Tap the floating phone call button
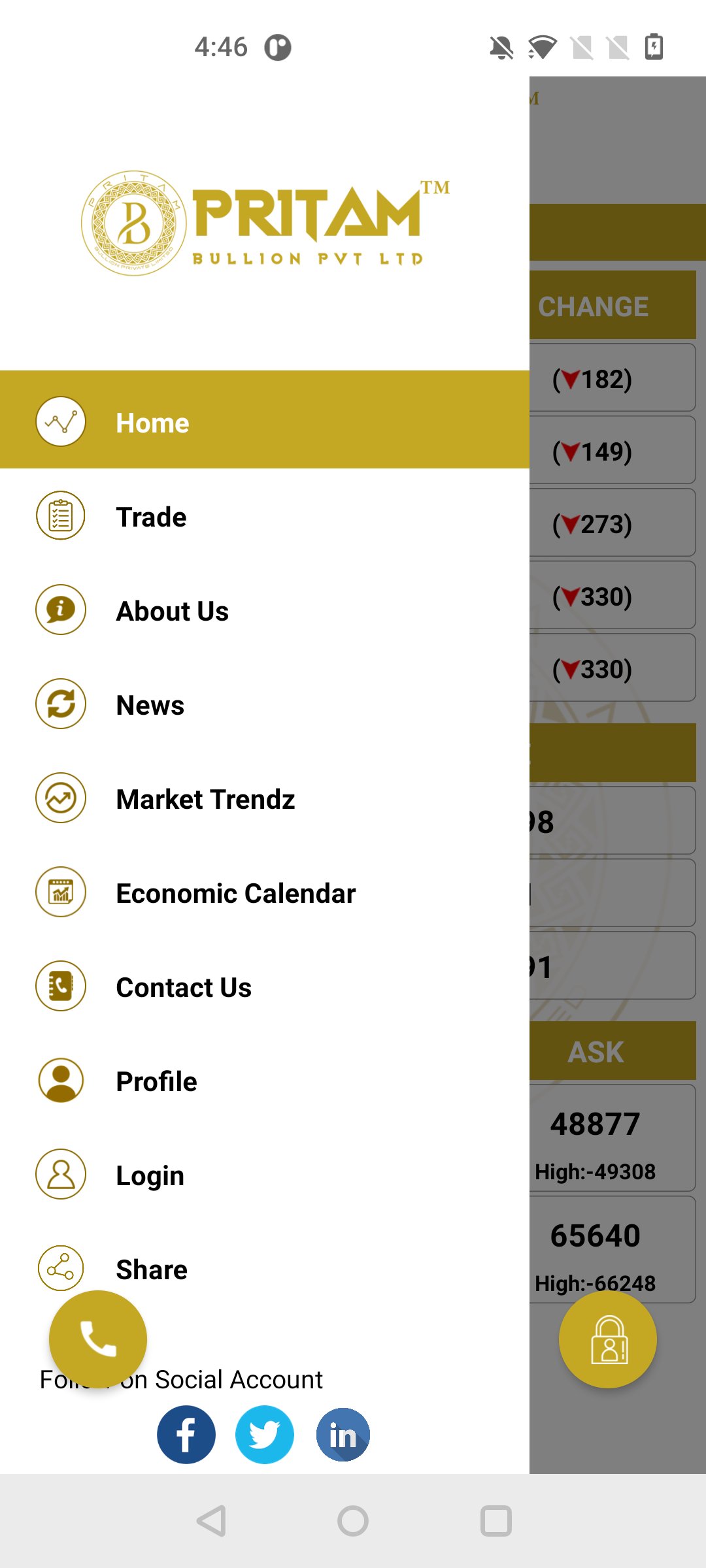 point(98,1339)
